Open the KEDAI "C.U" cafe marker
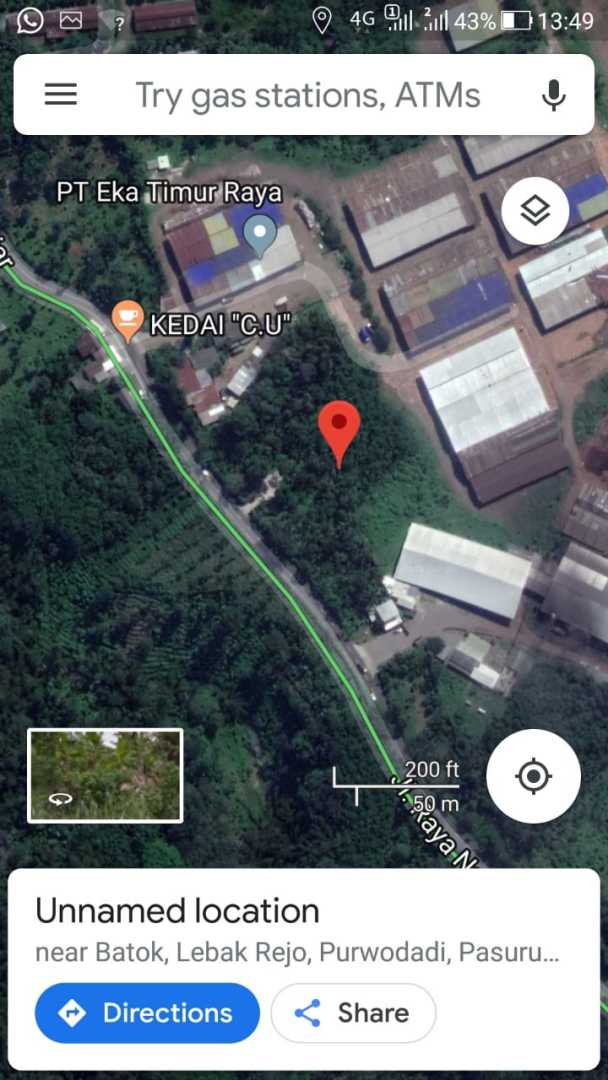Viewport: 608px width, 1080px height. click(x=127, y=320)
